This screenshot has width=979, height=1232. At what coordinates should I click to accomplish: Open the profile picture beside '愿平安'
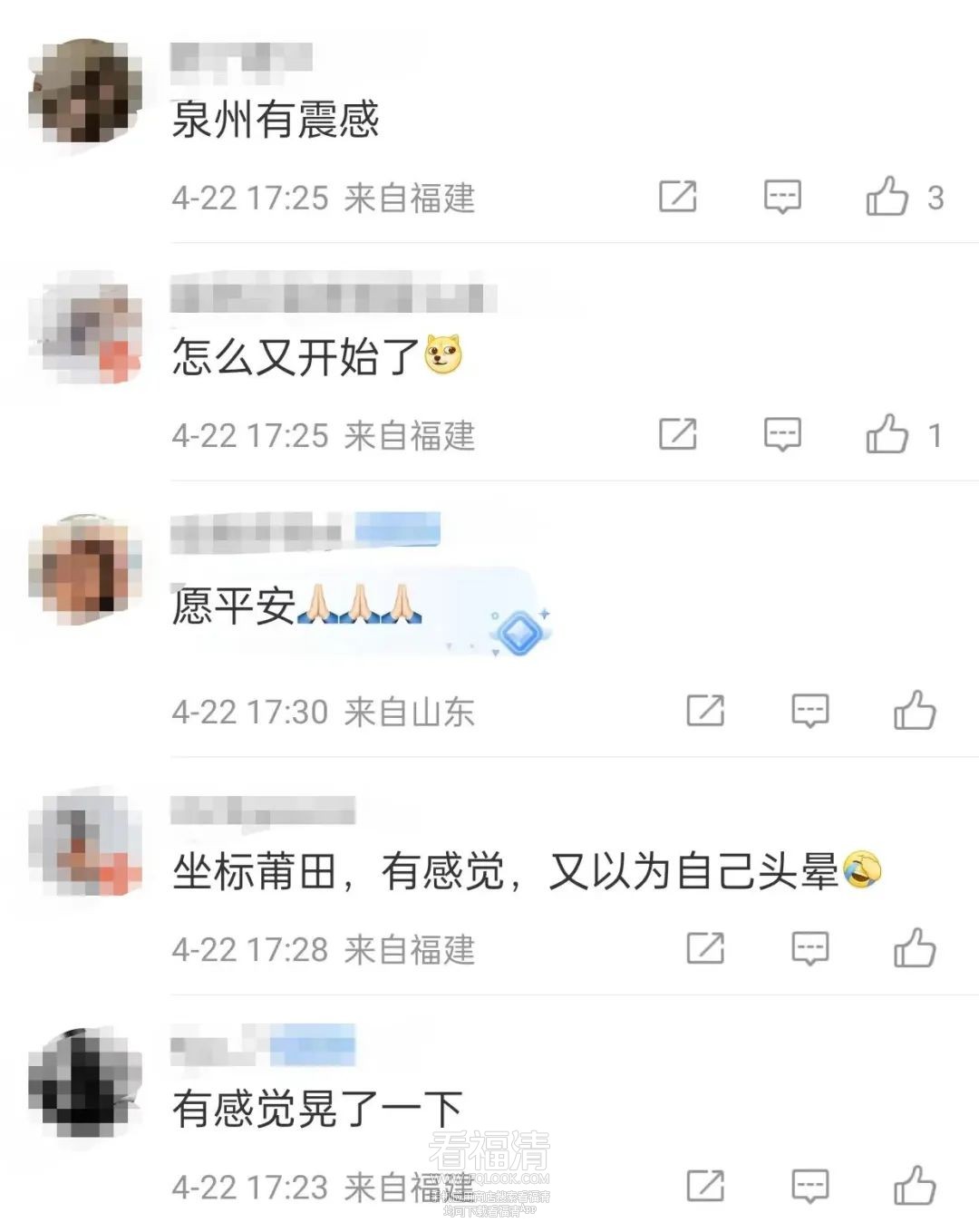(x=86, y=569)
